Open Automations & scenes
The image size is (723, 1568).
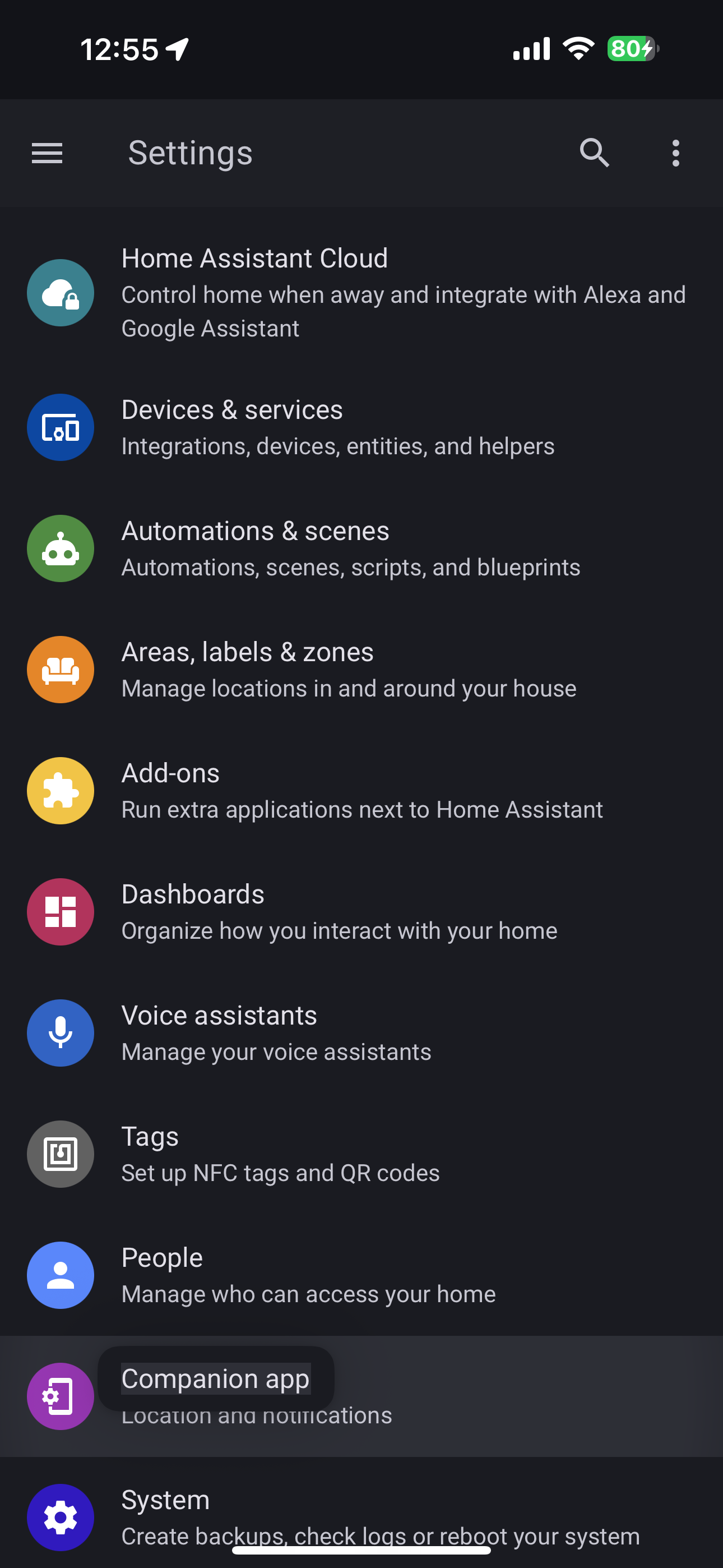point(361,548)
